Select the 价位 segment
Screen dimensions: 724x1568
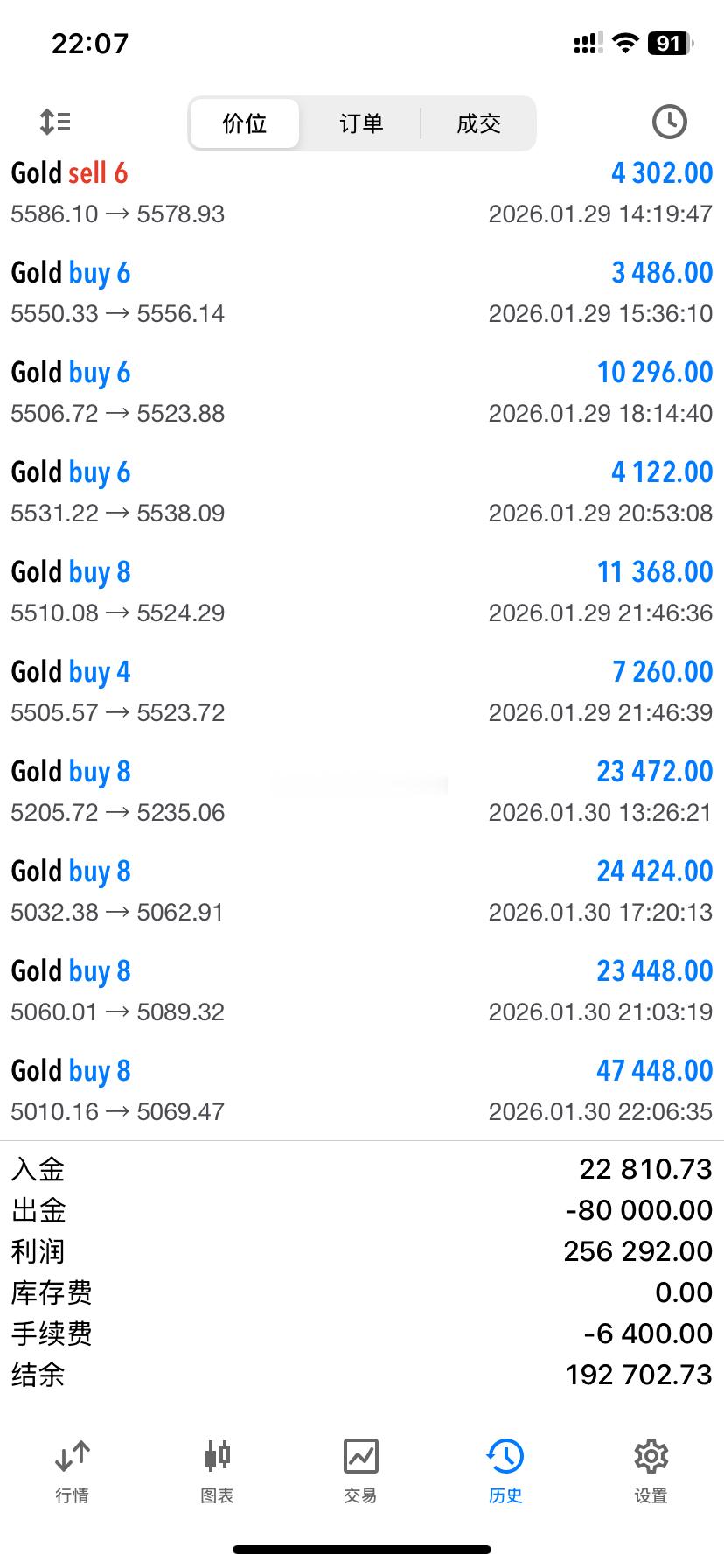245,123
